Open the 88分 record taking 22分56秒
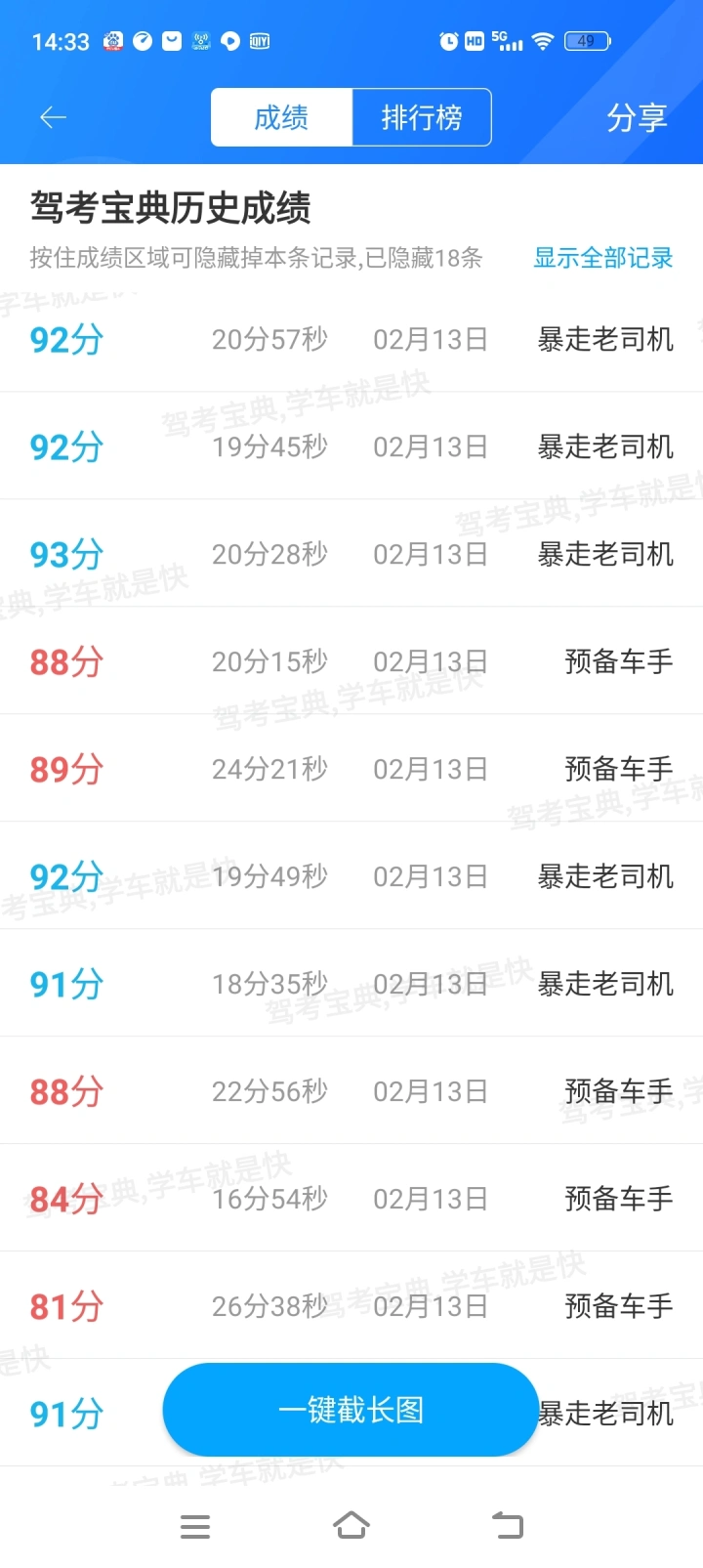Screen dimensions: 703x1568 point(351,1091)
